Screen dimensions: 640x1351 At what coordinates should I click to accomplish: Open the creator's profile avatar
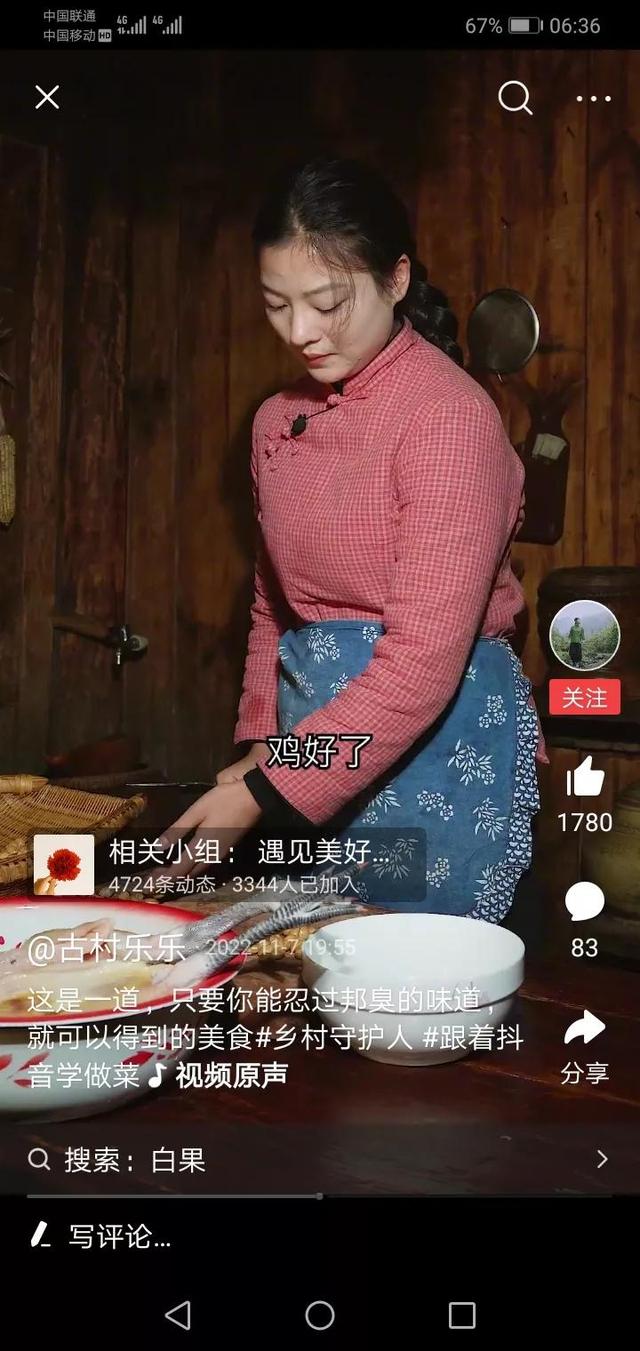coord(585,635)
